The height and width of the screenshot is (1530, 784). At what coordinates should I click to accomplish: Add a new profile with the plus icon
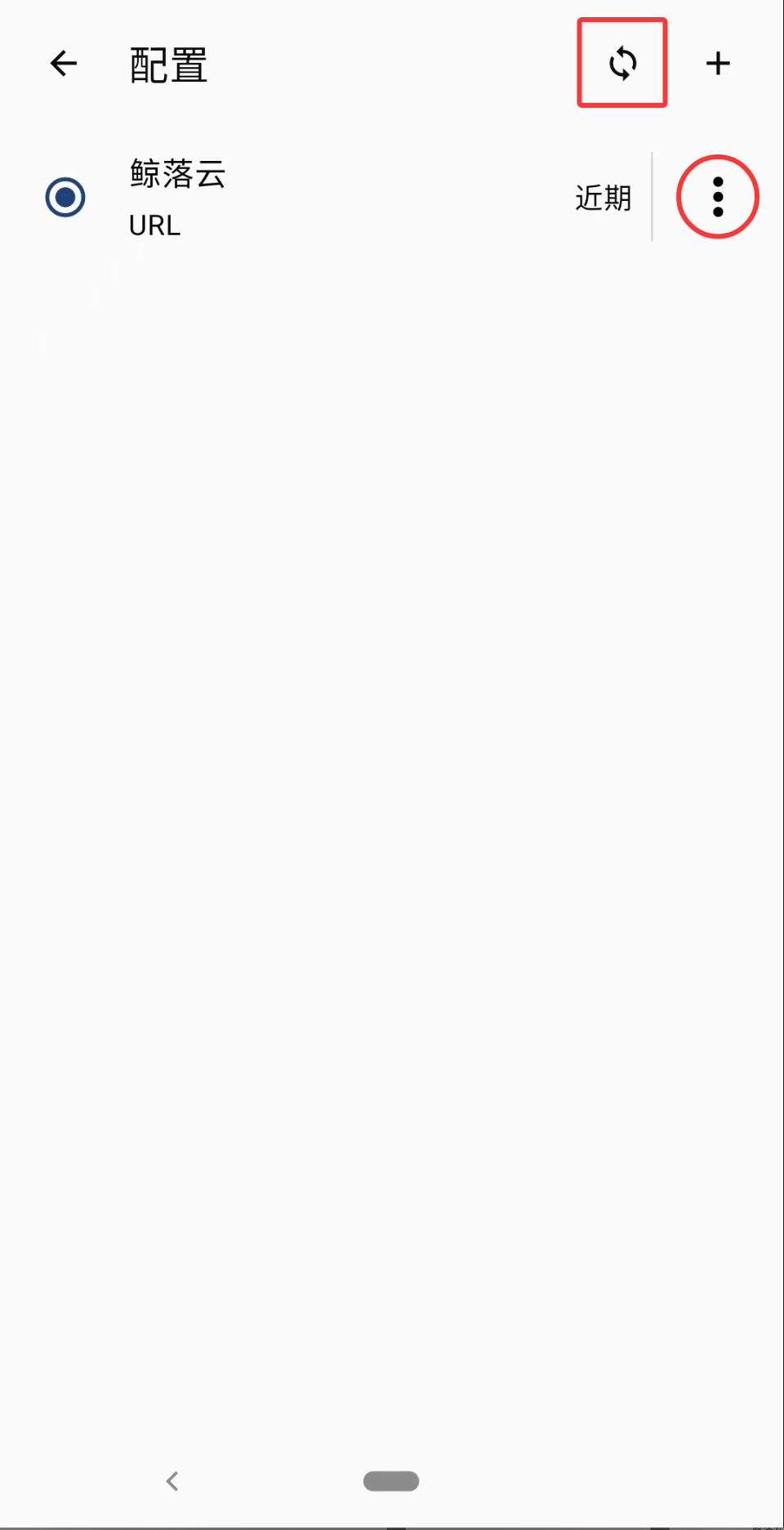[x=718, y=63]
